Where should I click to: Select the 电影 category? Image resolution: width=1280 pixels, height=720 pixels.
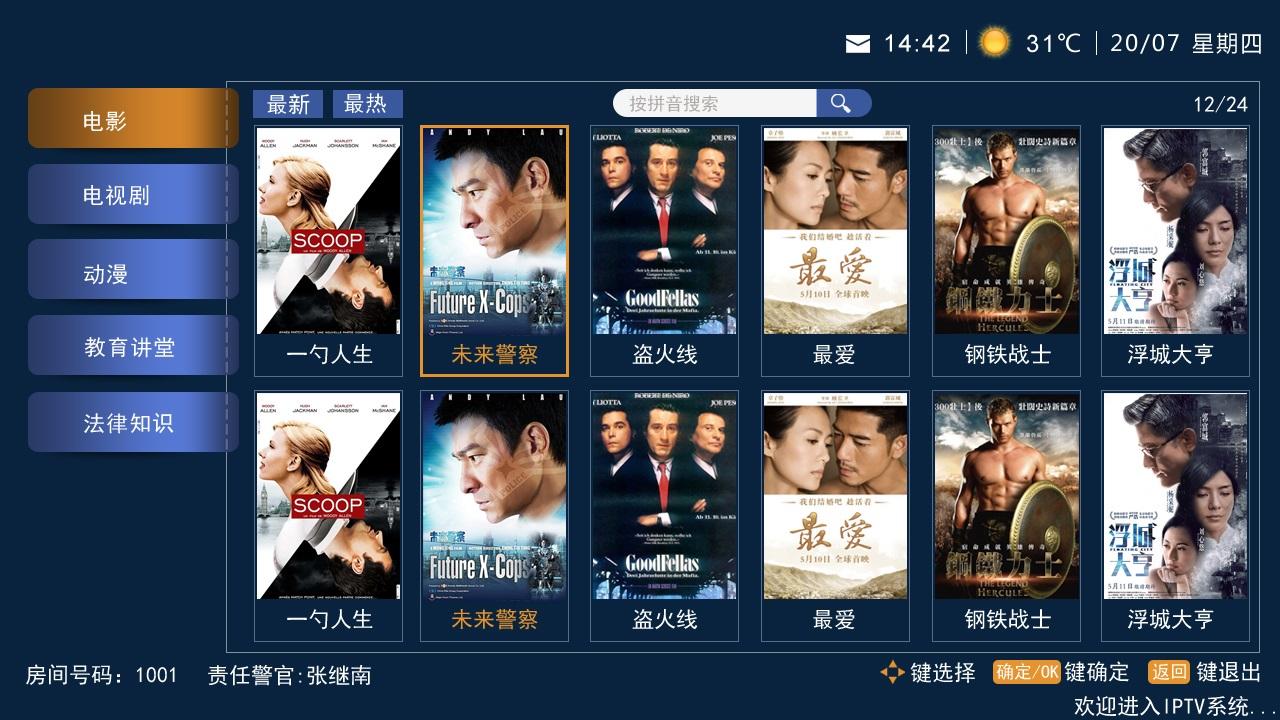point(132,119)
